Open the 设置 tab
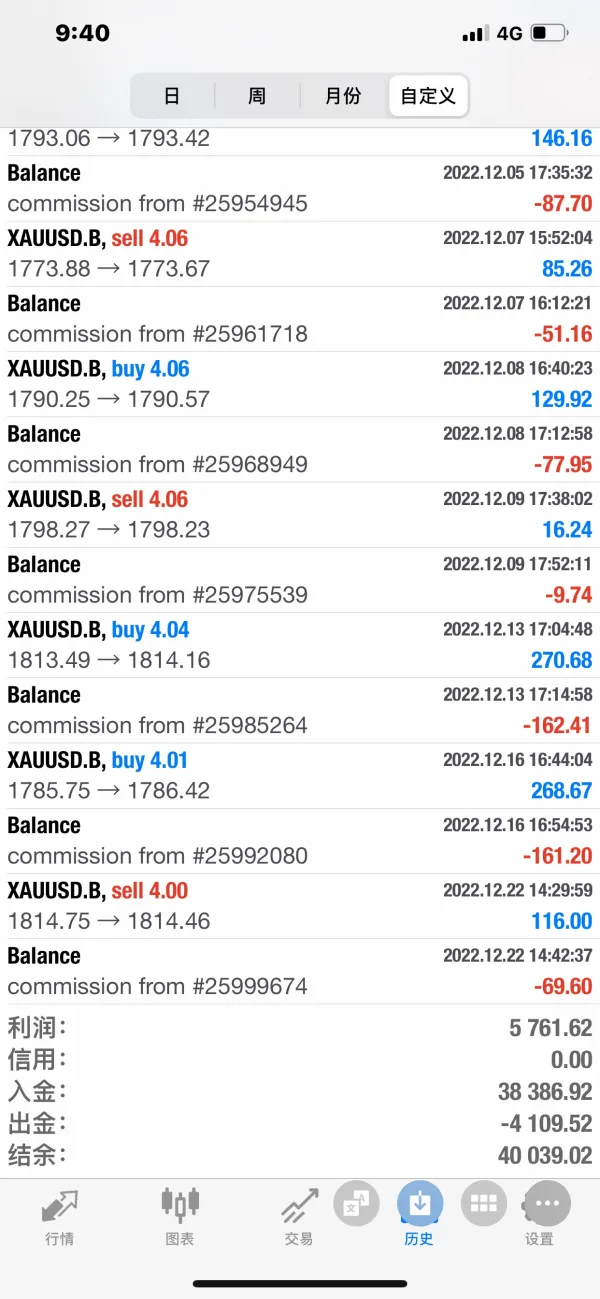 click(x=540, y=1215)
